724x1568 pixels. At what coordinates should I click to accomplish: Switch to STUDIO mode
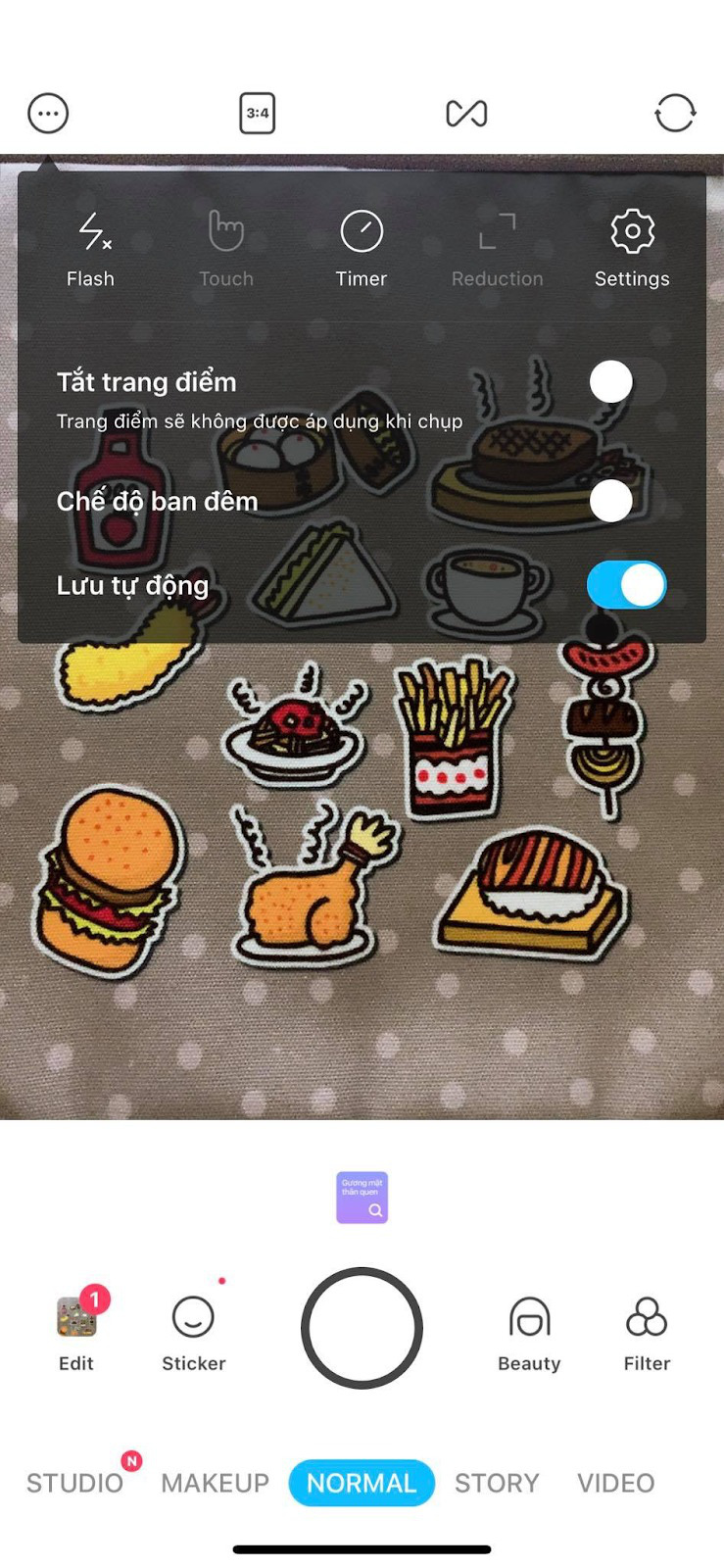(x=74, y=1483)
